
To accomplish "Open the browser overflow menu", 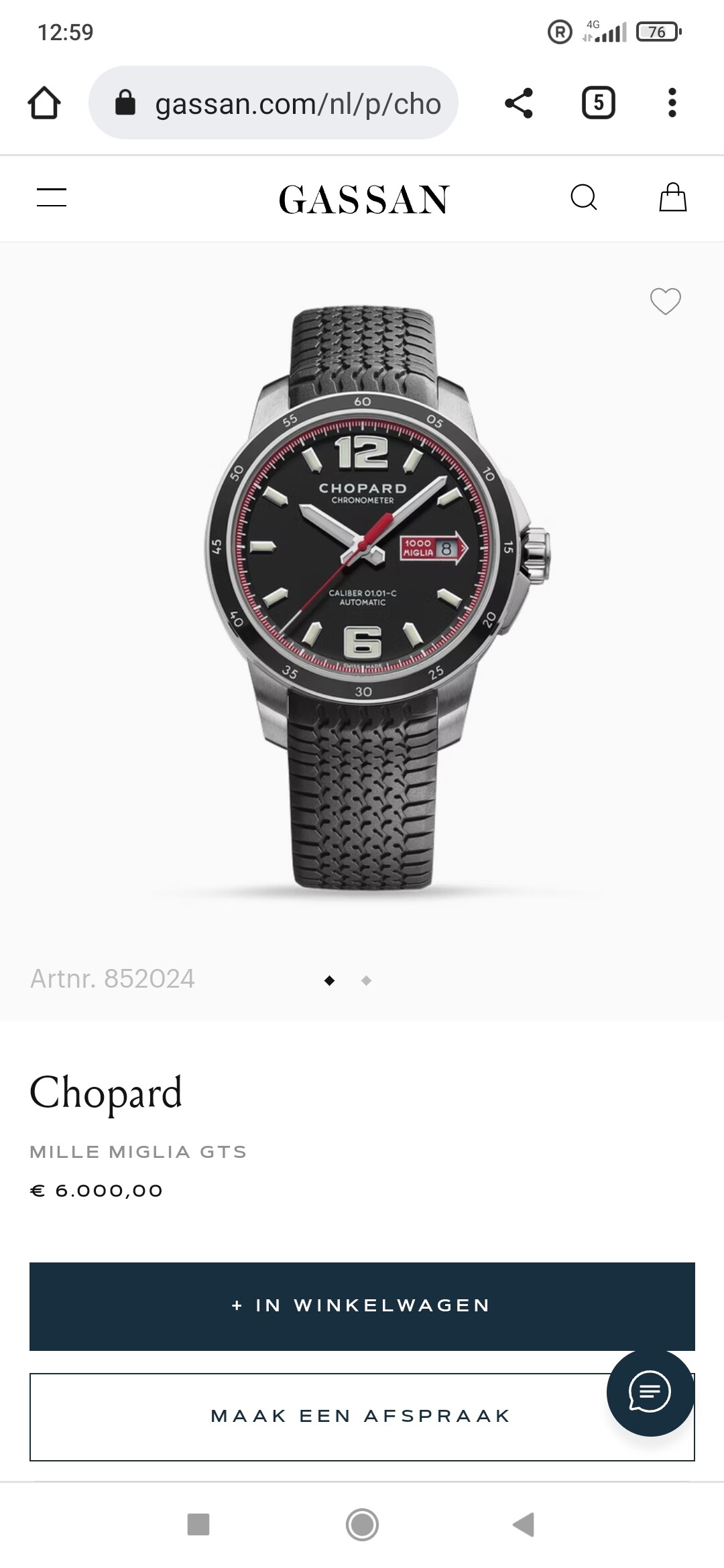I will pos(672,103).
